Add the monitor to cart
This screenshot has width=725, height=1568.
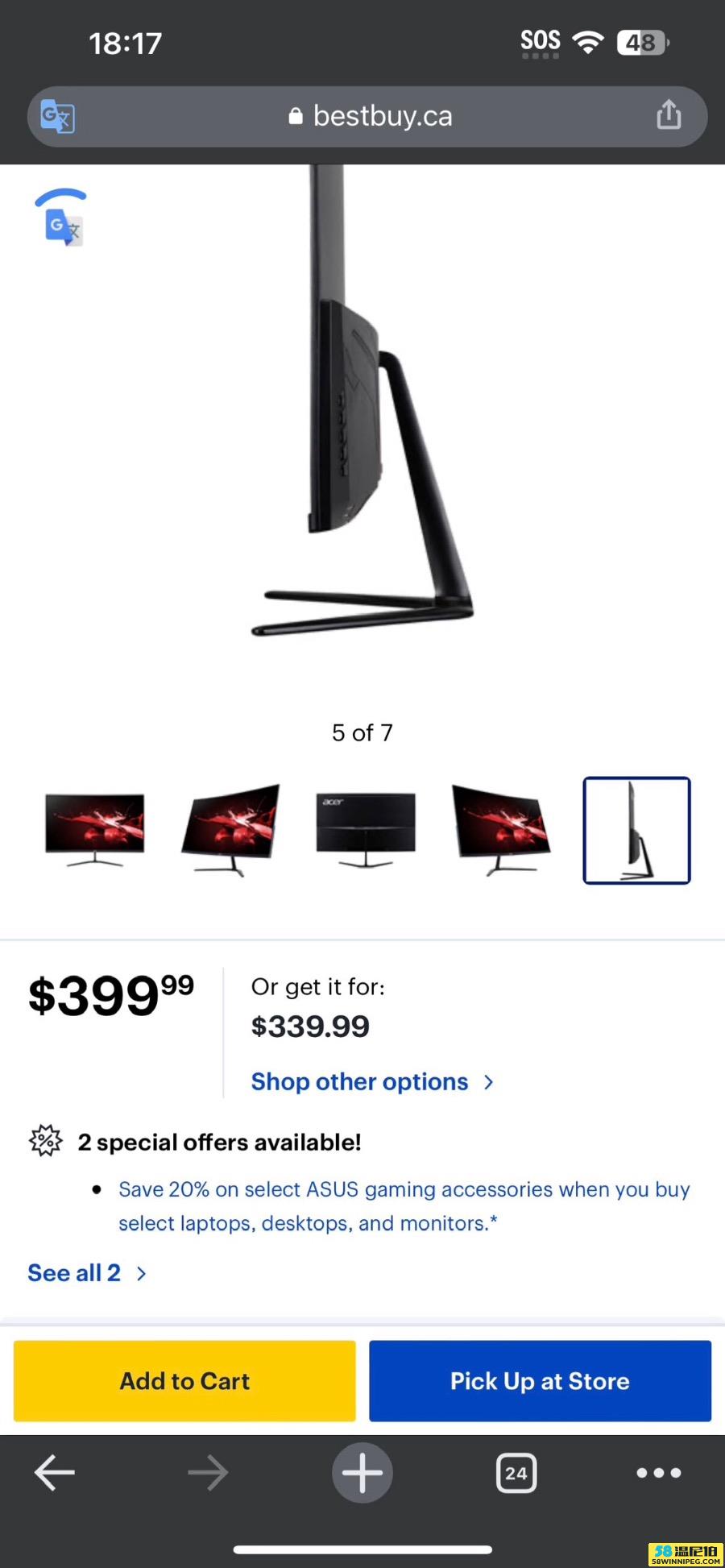pos(184,1381)
